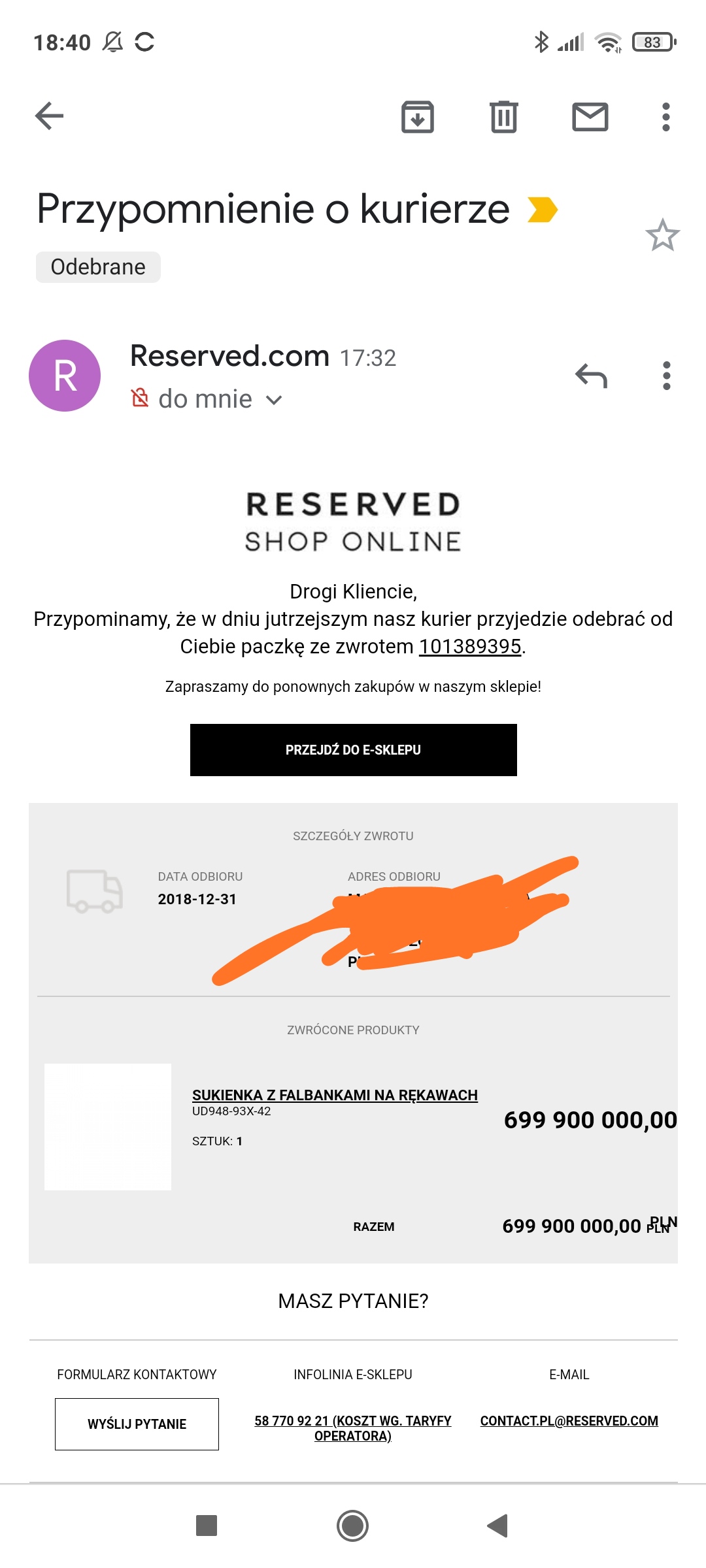The height and width of the screenshot is (1568, 706).
Task: Open the Reserved.com sender avatar
Action: click(65, 376)
